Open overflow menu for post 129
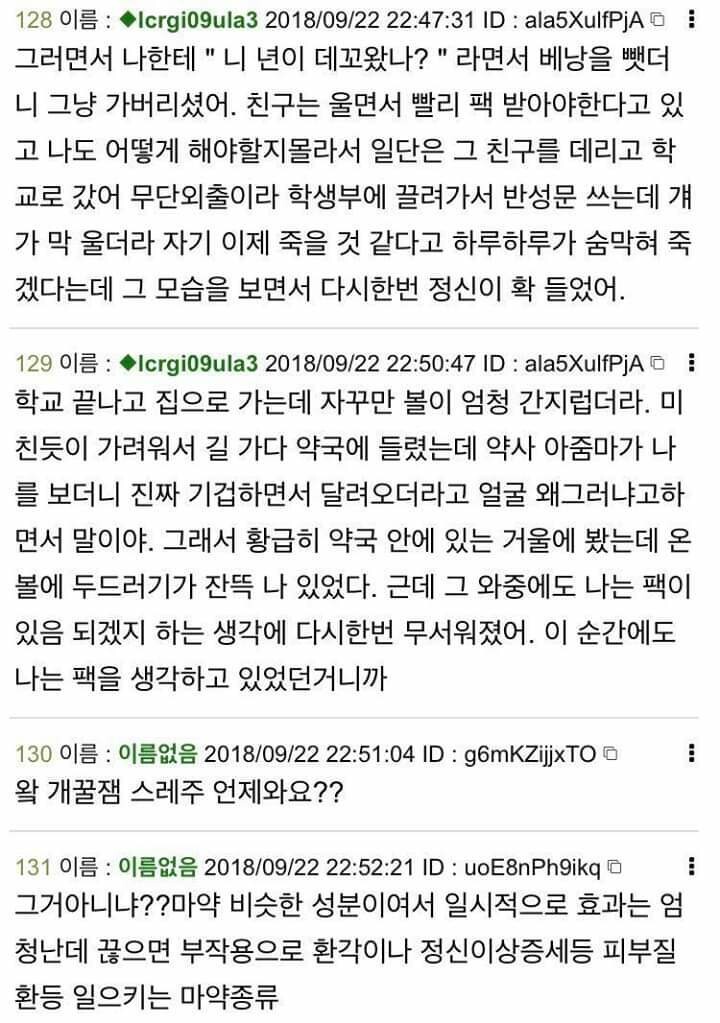720x1023 pixels. (x=693, y=361)
